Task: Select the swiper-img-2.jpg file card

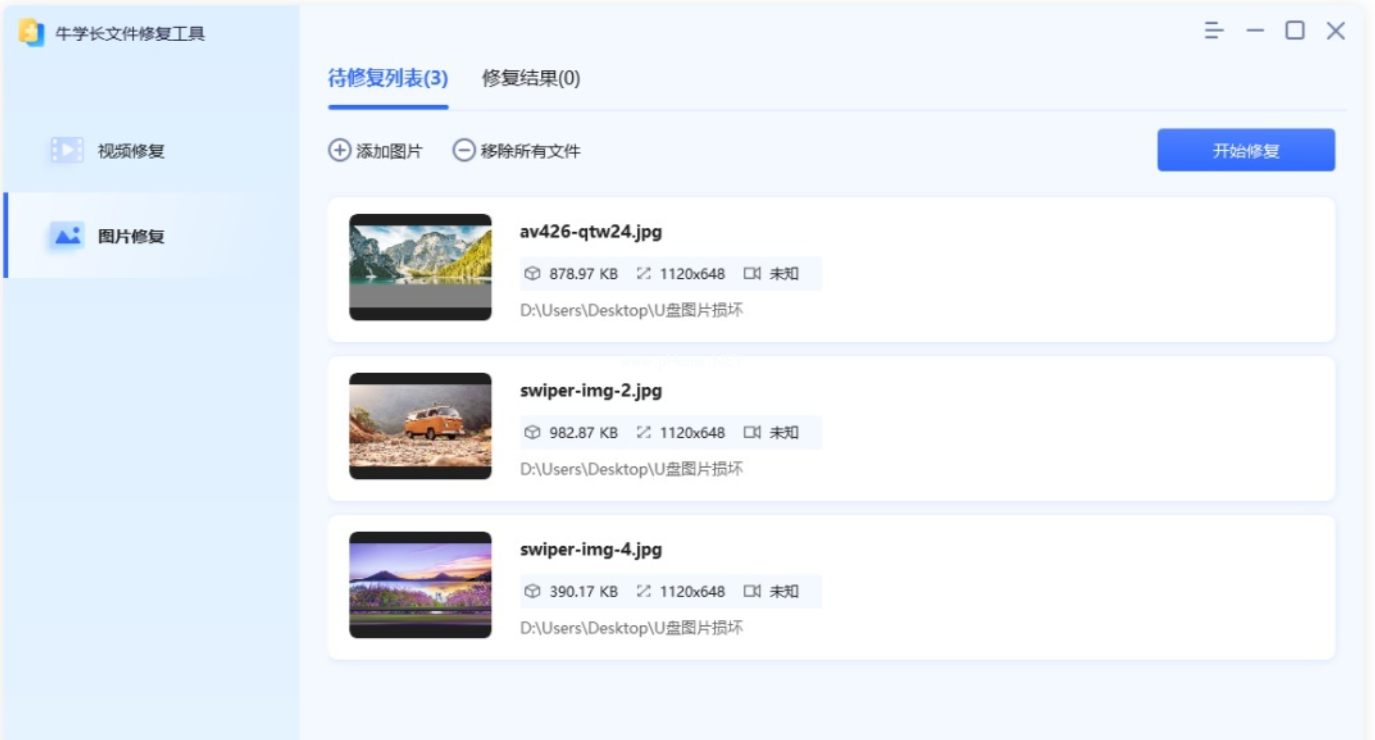Action: click(x=830, y=428)
